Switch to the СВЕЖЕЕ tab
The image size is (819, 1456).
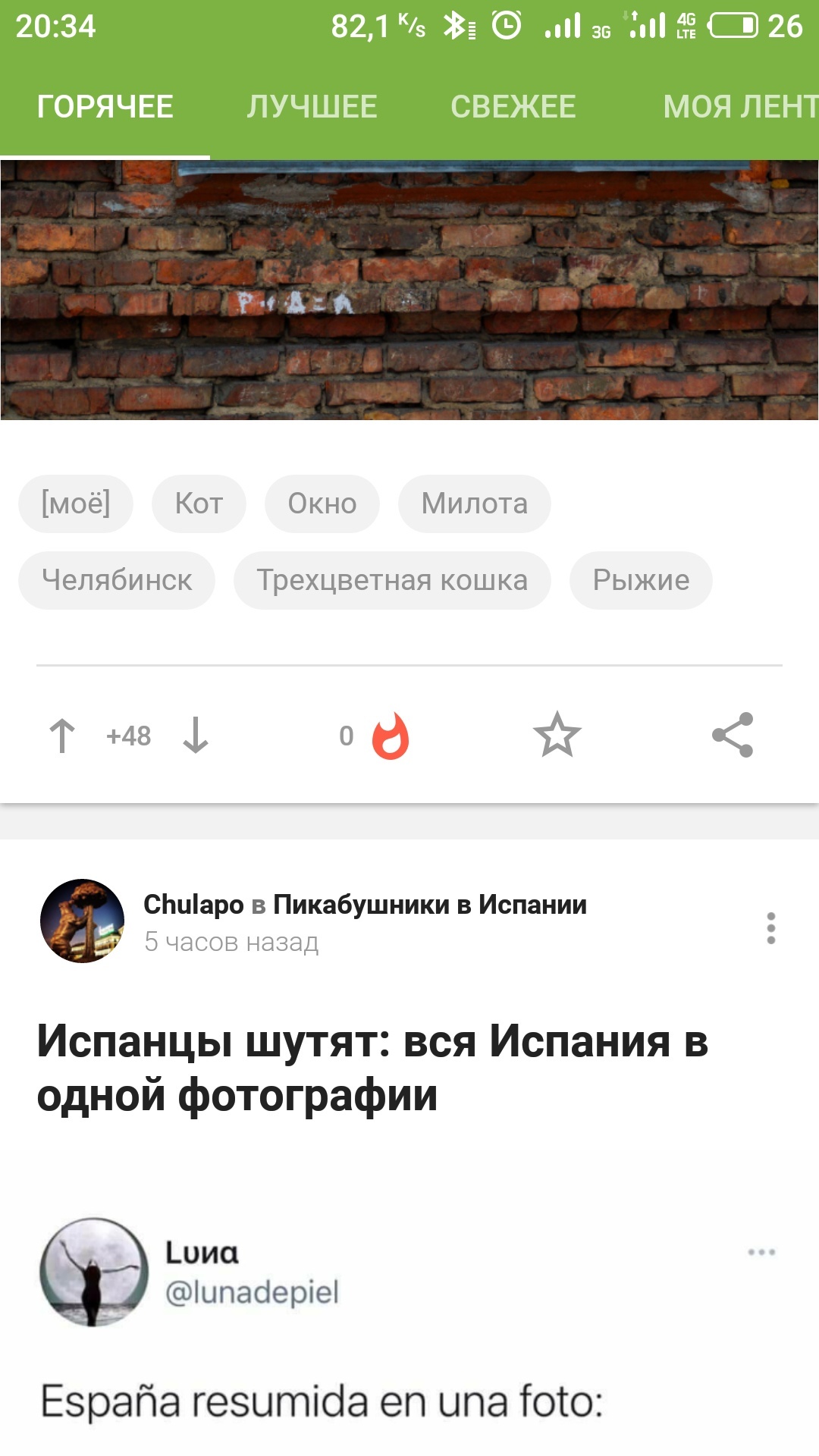513,107
